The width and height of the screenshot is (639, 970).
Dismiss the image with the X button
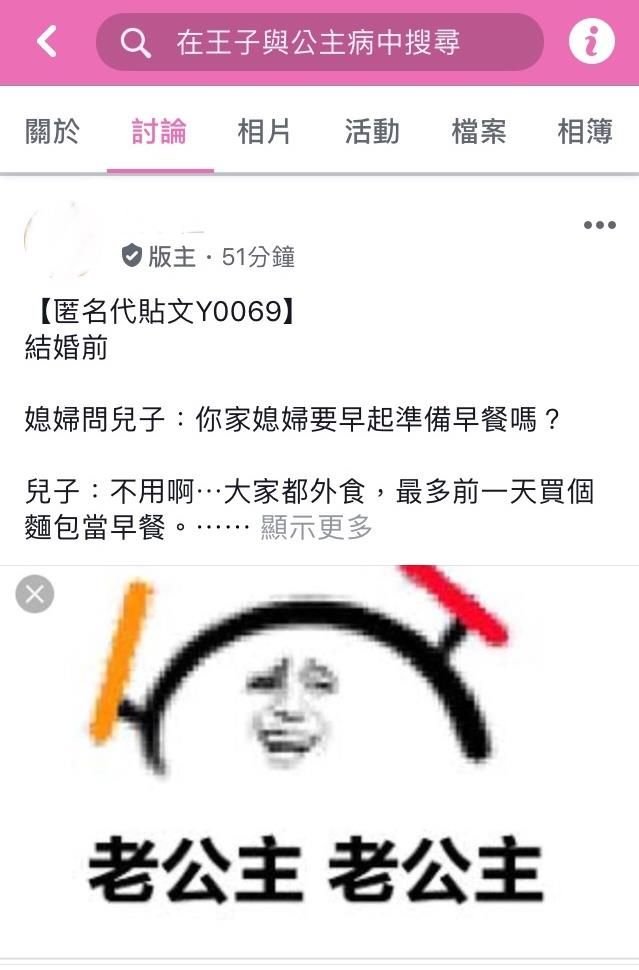pos(35,595)
